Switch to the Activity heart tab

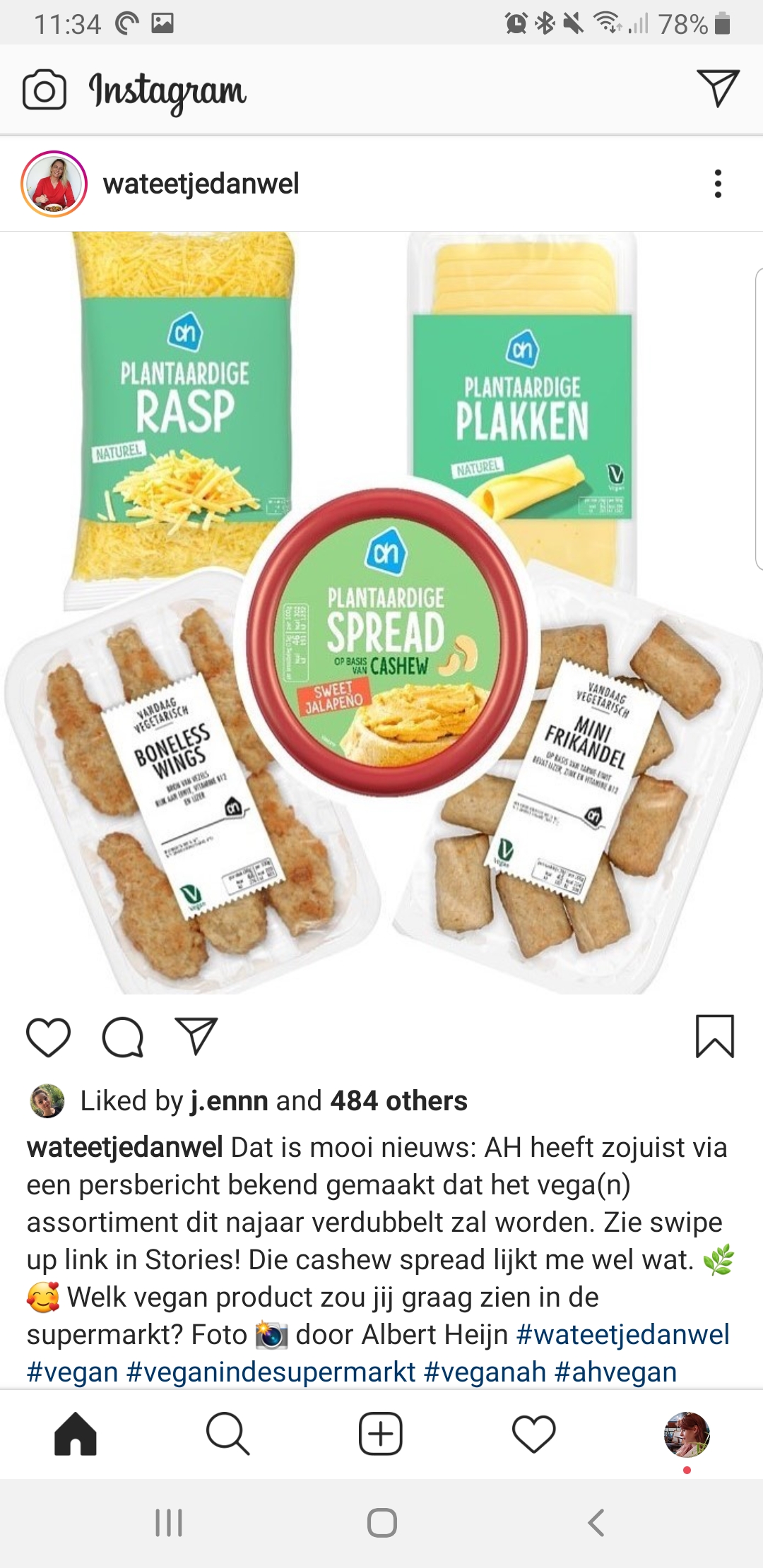(534, 1435)
